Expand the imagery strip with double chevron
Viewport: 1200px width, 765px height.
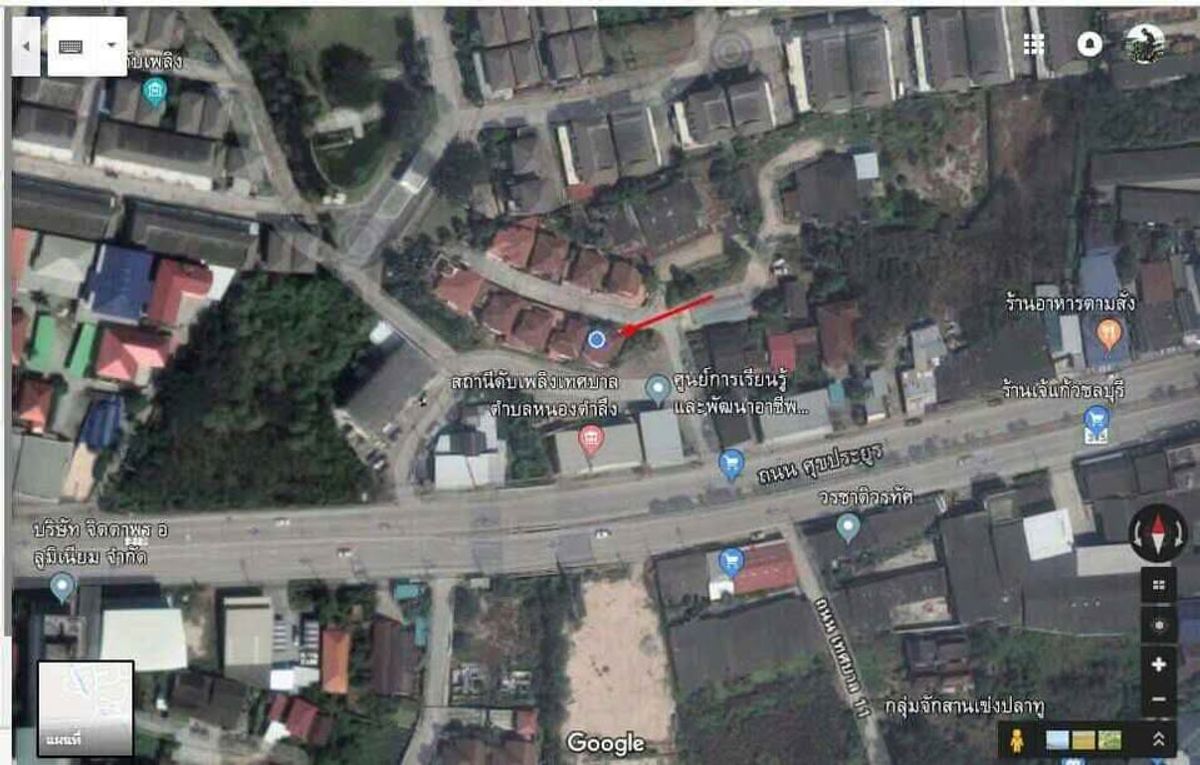tap(1158, 740)
